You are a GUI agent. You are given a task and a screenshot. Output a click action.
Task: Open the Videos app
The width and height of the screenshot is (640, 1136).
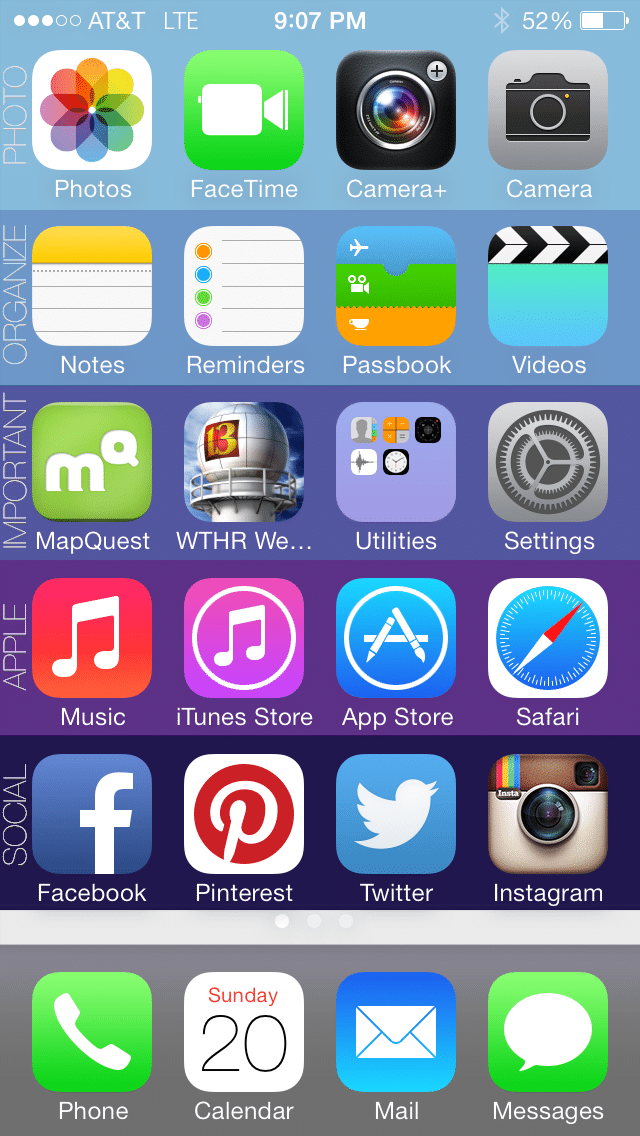click(x=548, y=286)
